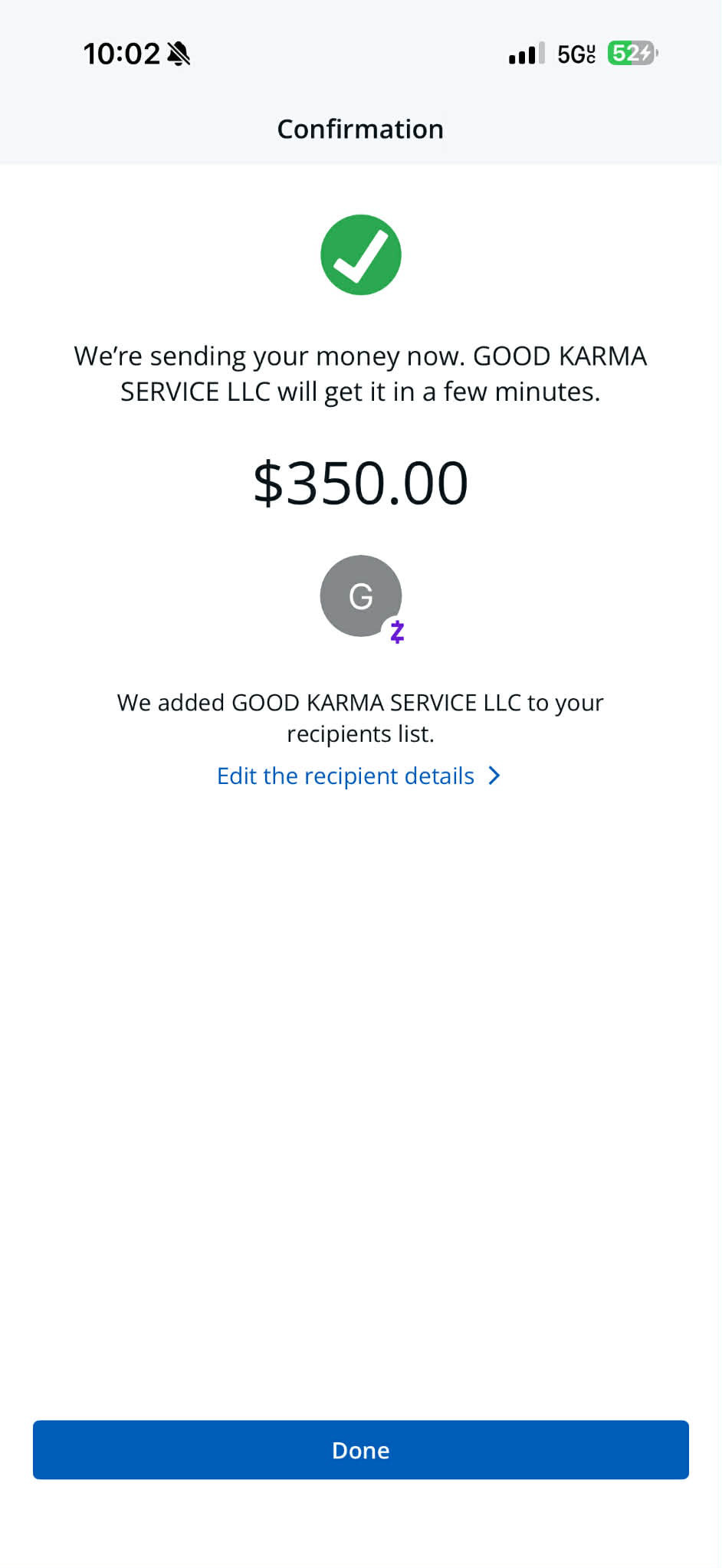
Task: Tap the Done button
Action: (360, 1449)
